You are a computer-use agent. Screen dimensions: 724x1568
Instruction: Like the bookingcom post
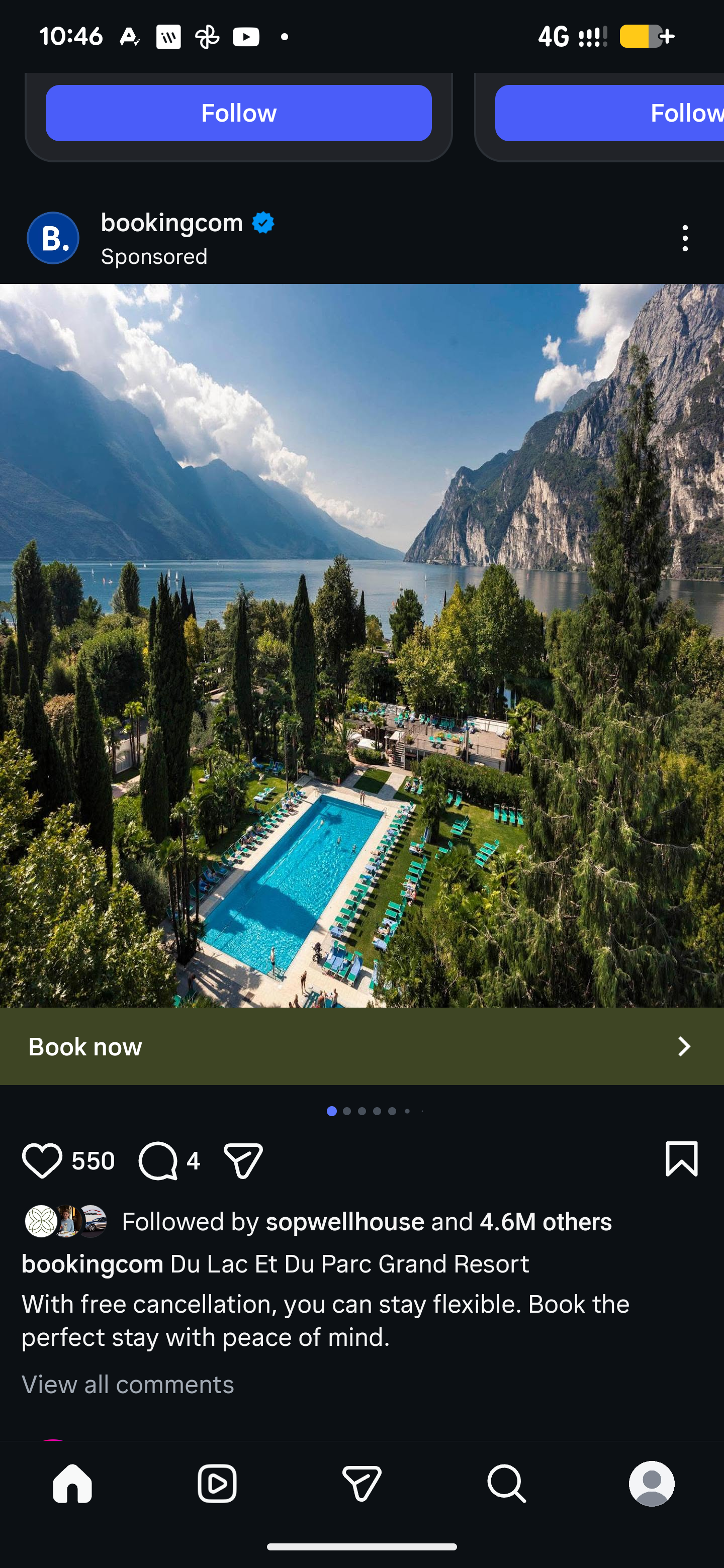tap(42, 1161)
